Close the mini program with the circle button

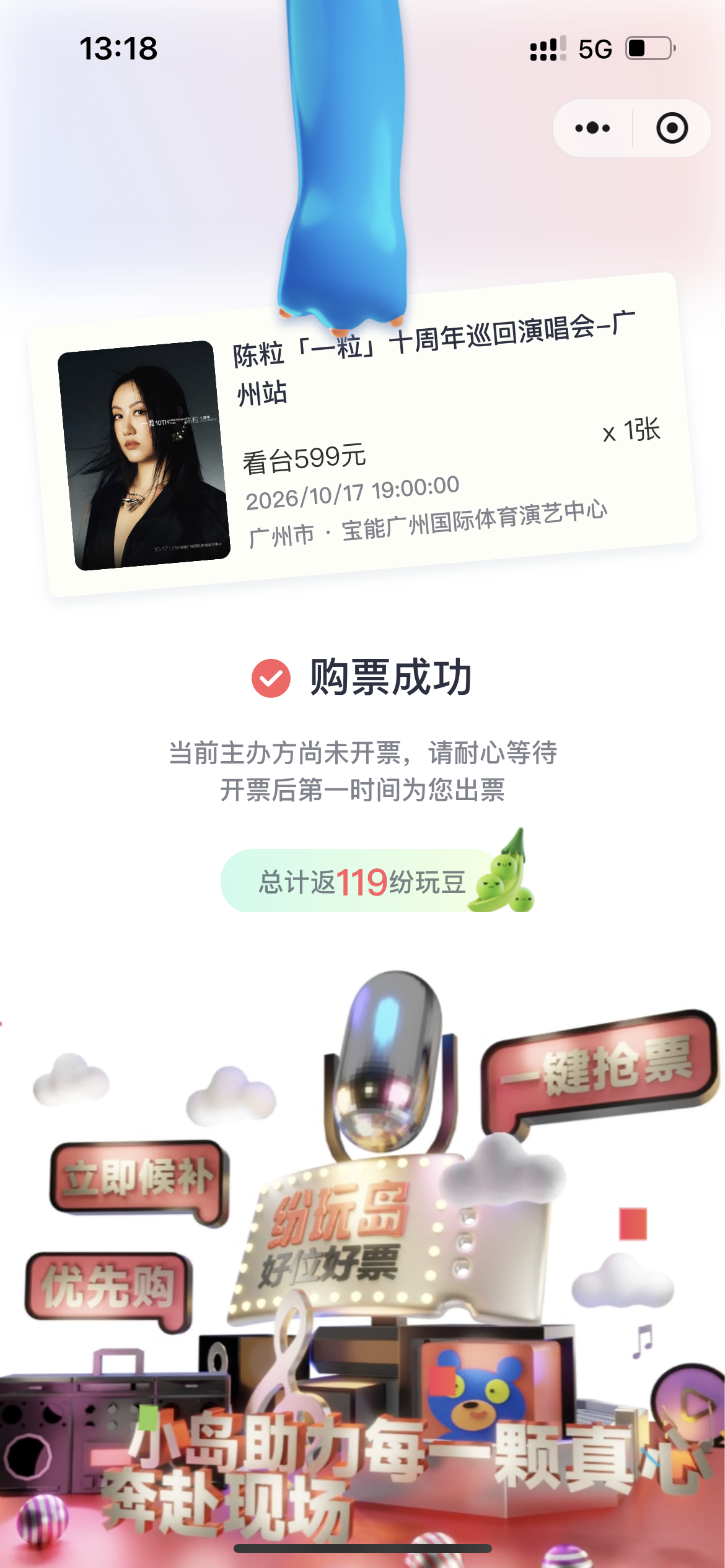[672, 128]
